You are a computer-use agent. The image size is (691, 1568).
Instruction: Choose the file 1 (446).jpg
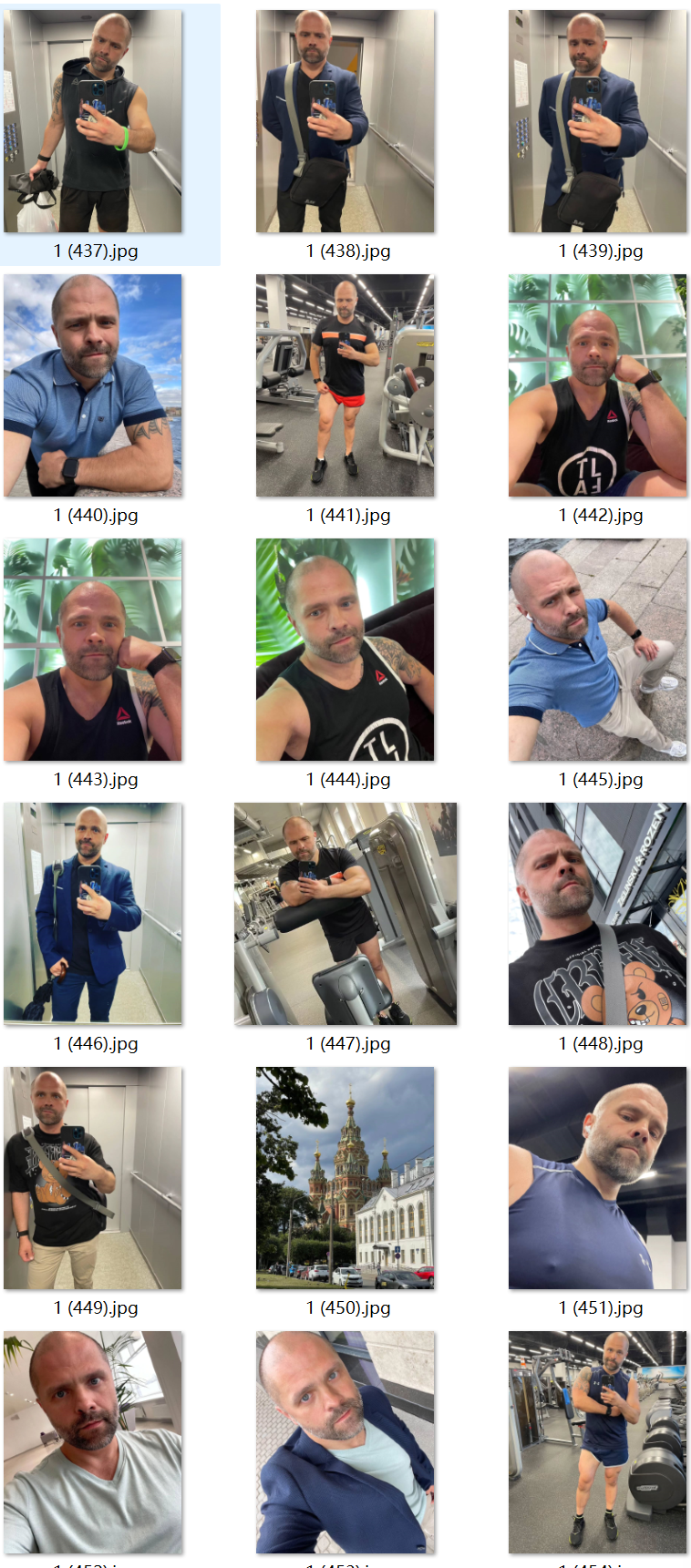[x=93, y=914]
